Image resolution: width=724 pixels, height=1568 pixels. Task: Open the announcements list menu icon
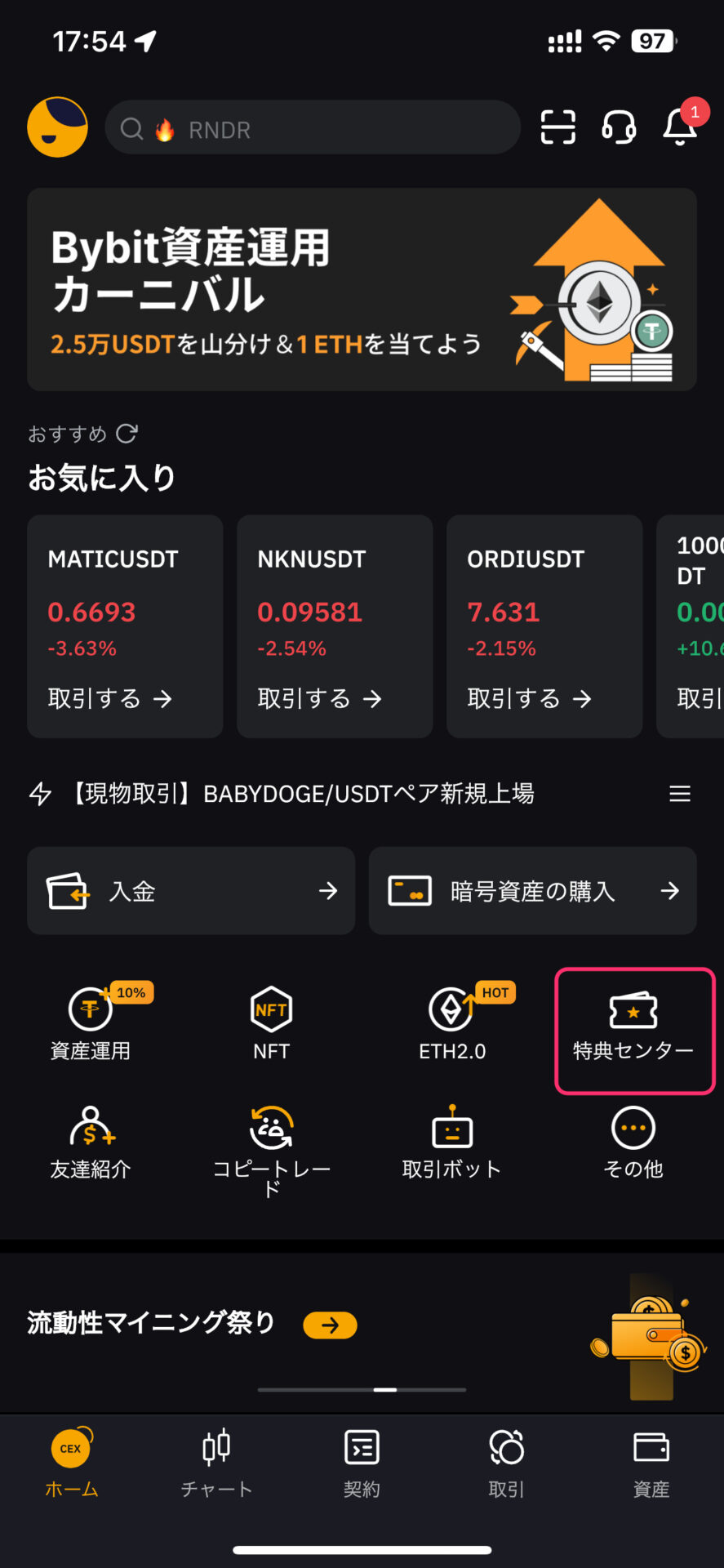(x=679, y=794)
